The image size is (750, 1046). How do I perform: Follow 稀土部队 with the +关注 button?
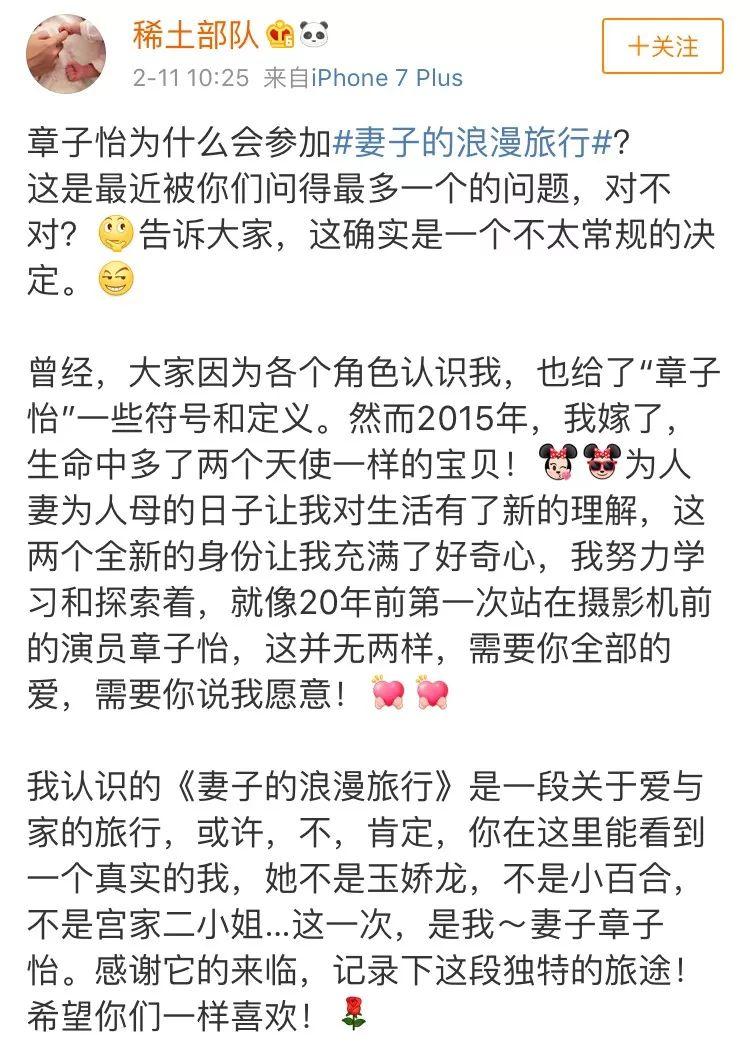662,47
